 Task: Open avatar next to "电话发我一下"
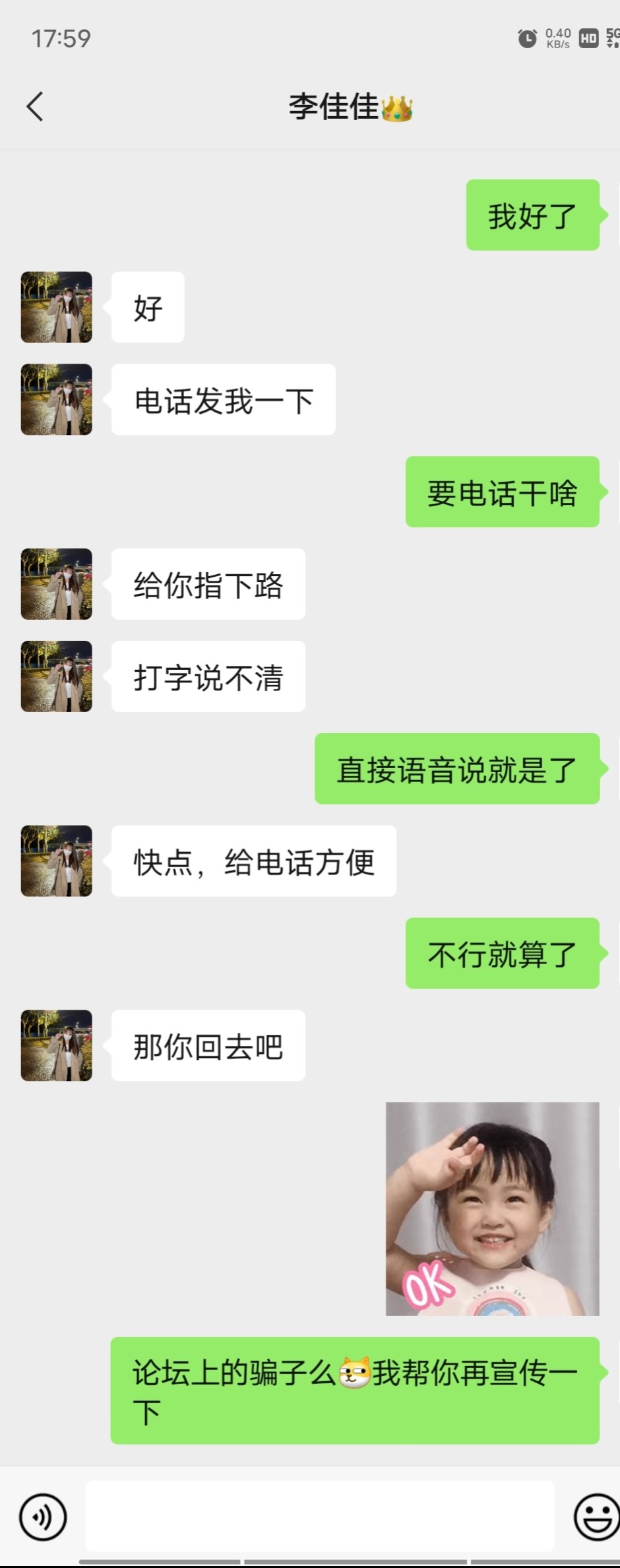click(x=57, y=399)
